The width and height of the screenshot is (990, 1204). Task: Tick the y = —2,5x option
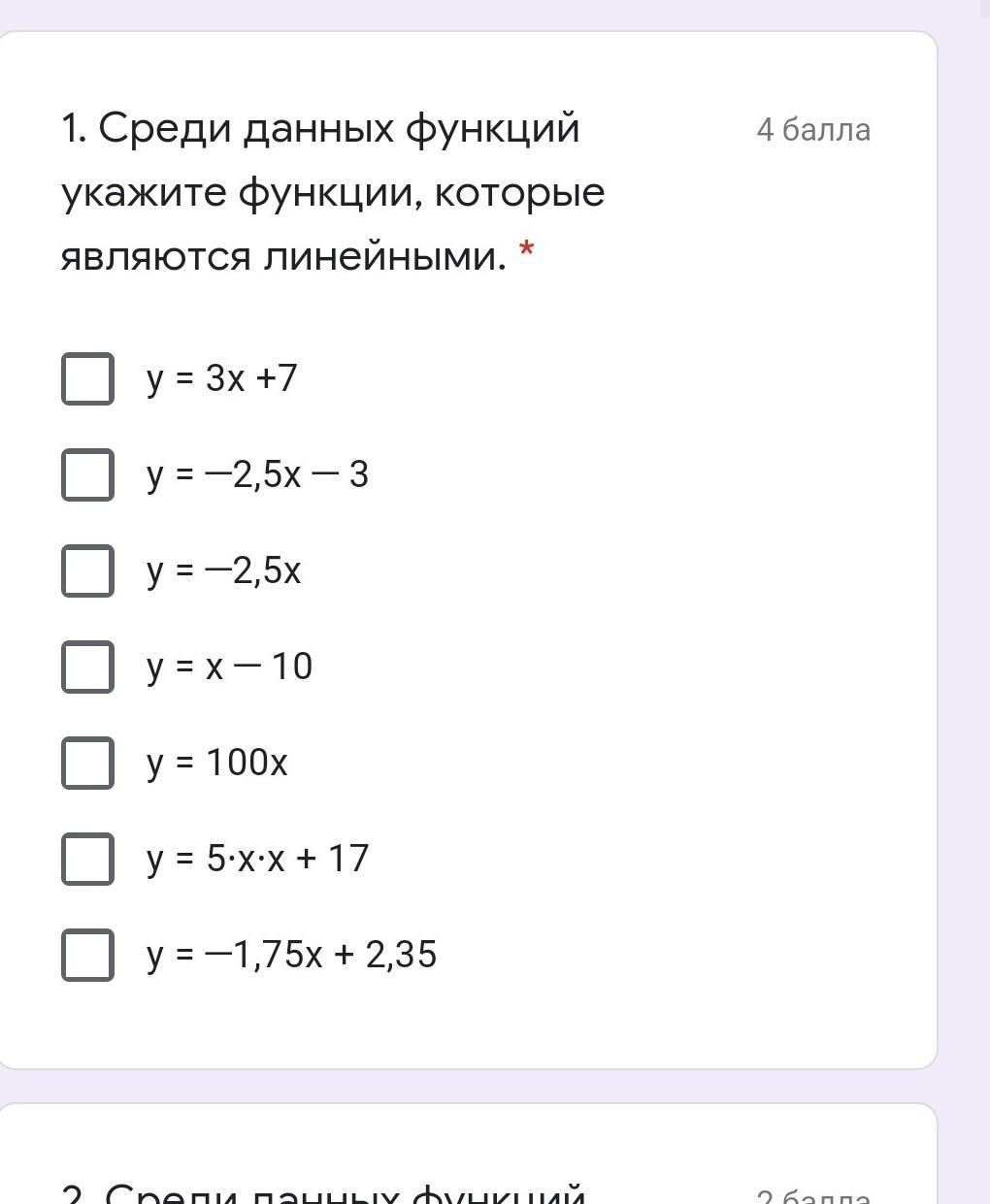tap(87, 570)
